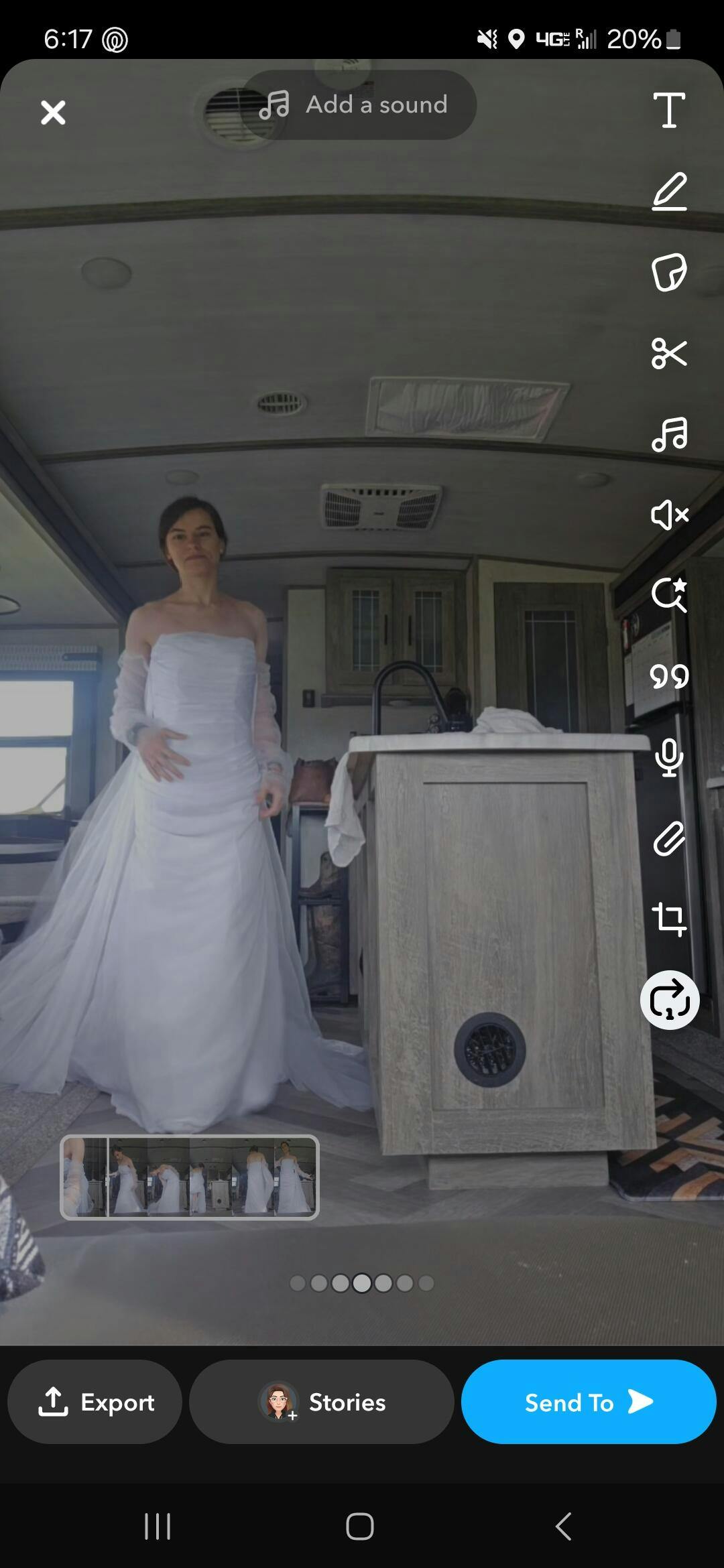Attach a link with the paperclip
Screen dimensions: 724x1568
pyautogui.click(x=669, y=838)
